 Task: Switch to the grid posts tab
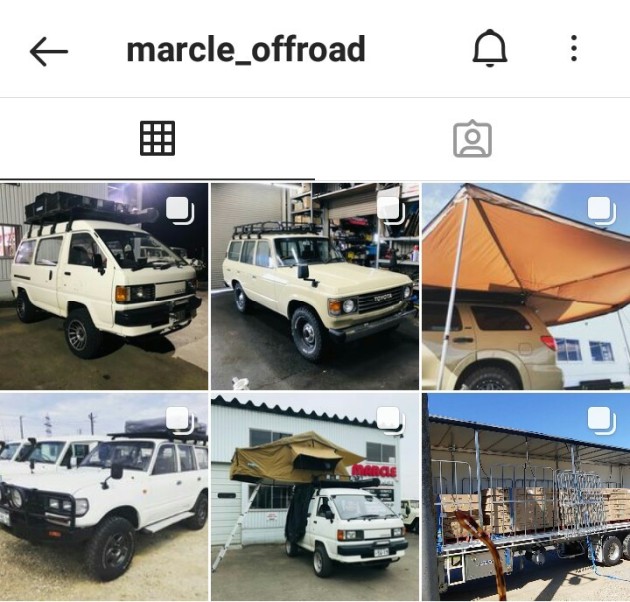pyautogui.click(x=157, y=139)
